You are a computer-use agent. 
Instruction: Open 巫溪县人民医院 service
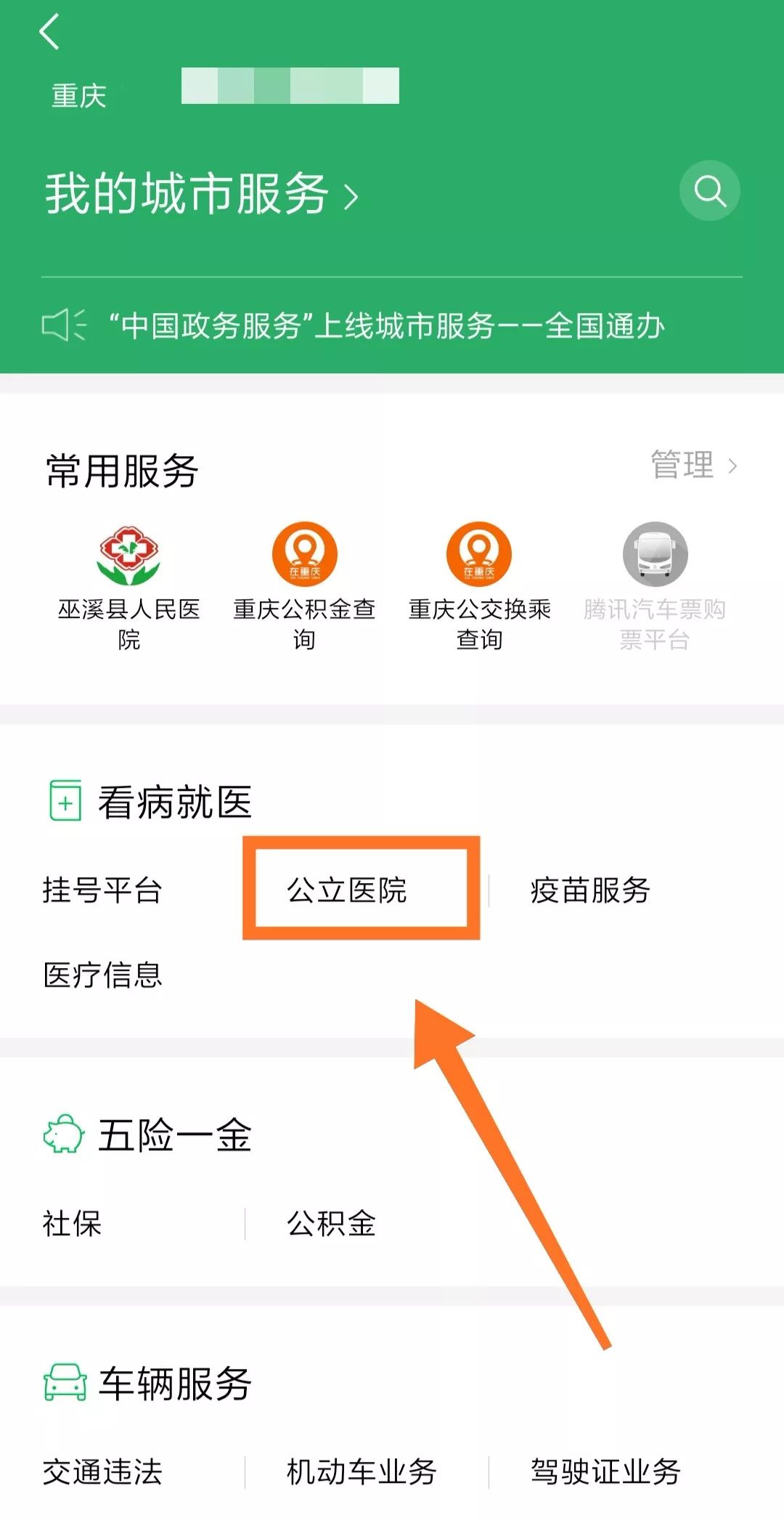tap(129, 587)
